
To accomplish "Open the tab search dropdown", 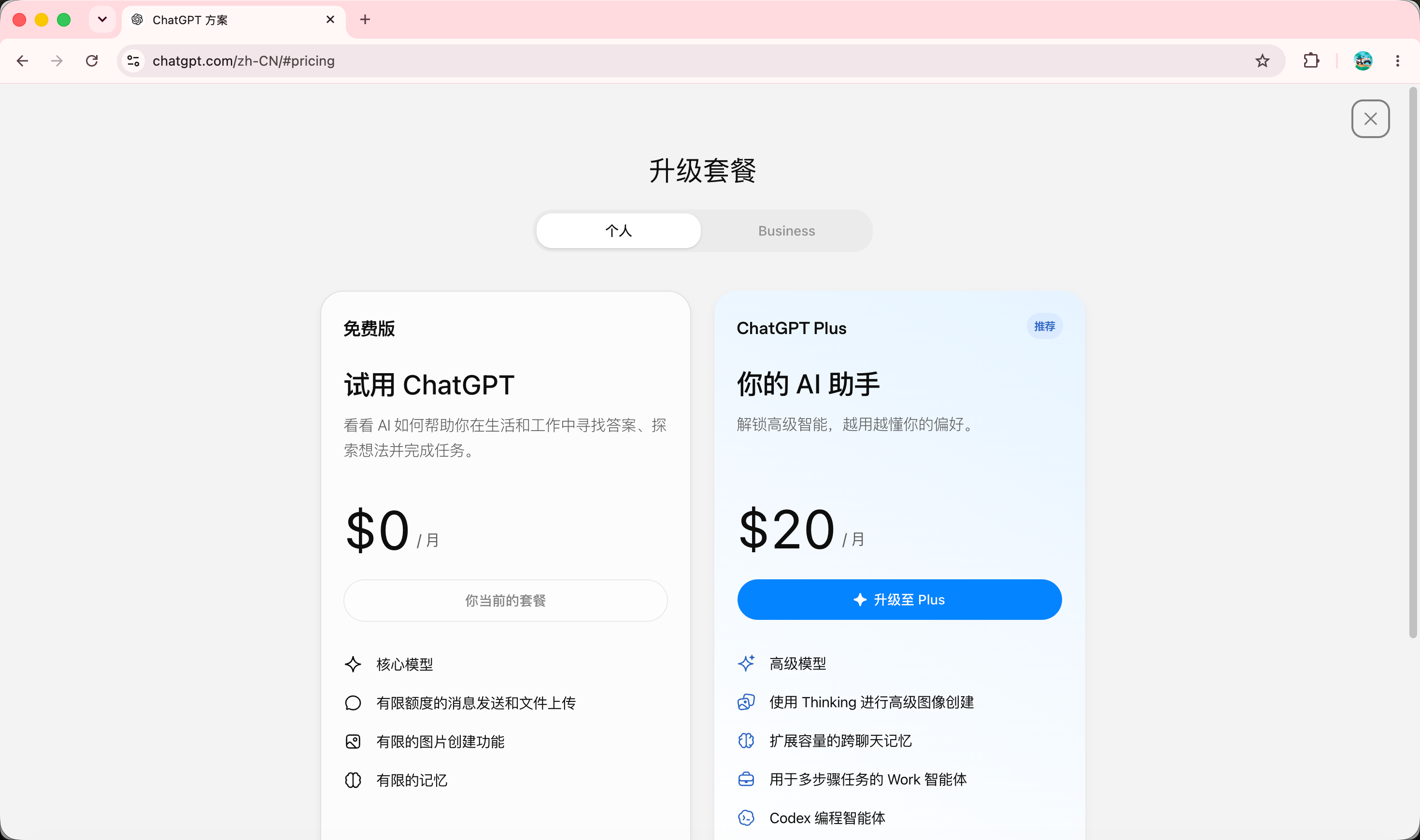I will (102, 20).
